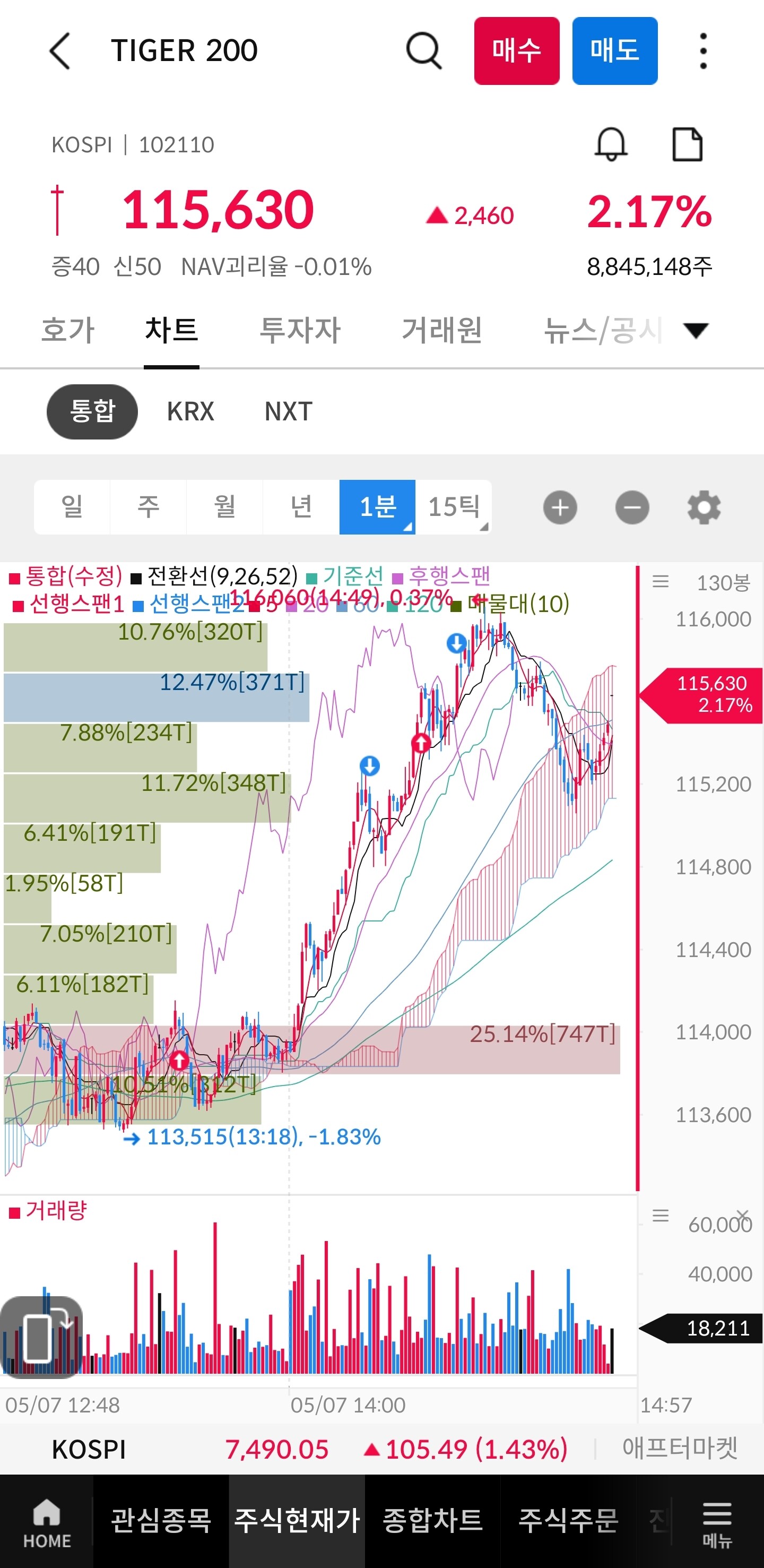
Task: Tap the blue 매도 sell button
Action: pyautogui.click(x=614, y=50)
